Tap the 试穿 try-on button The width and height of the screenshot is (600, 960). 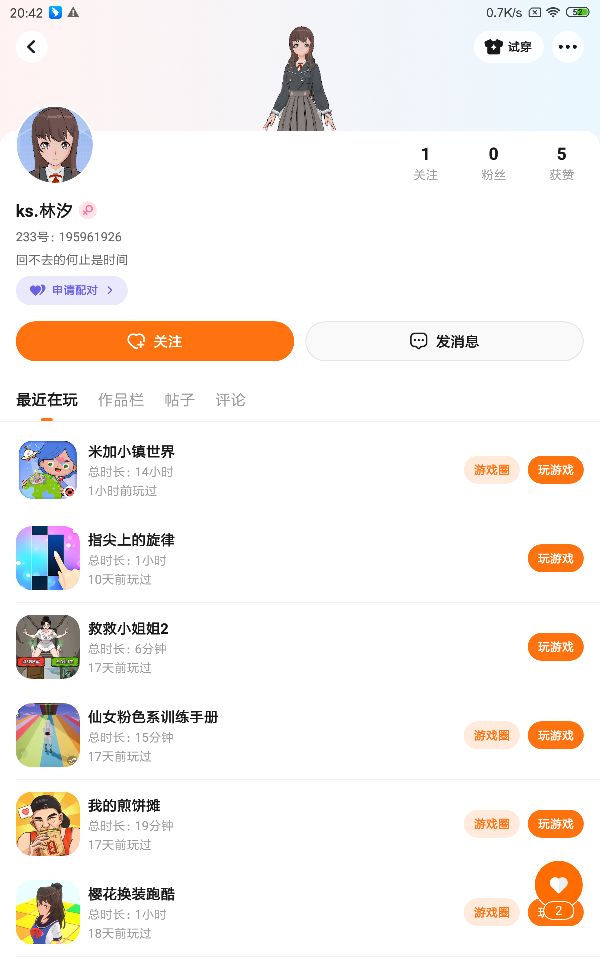click(508, 47)
